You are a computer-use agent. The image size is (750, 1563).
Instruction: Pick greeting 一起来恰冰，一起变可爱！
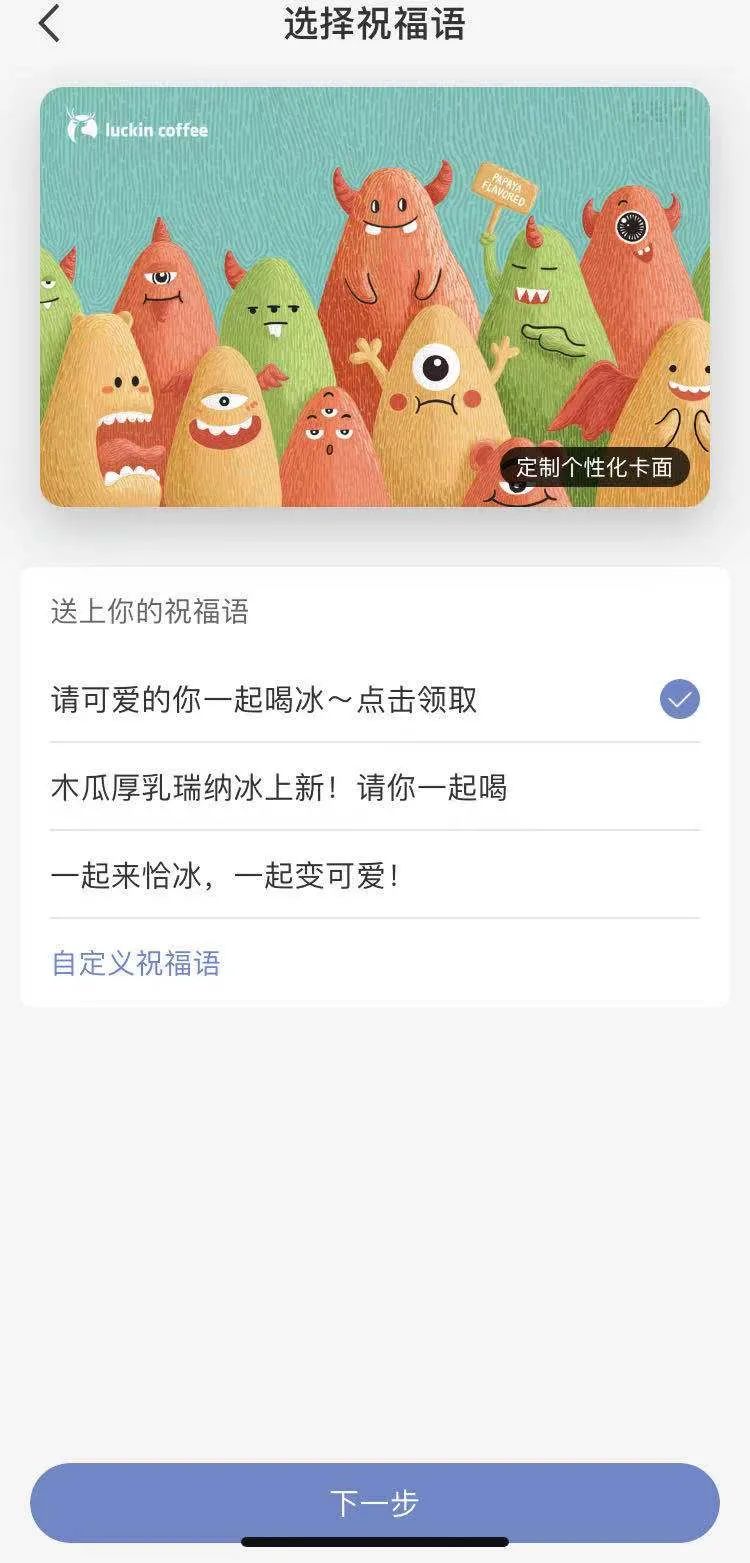click(x=375, y=875)
